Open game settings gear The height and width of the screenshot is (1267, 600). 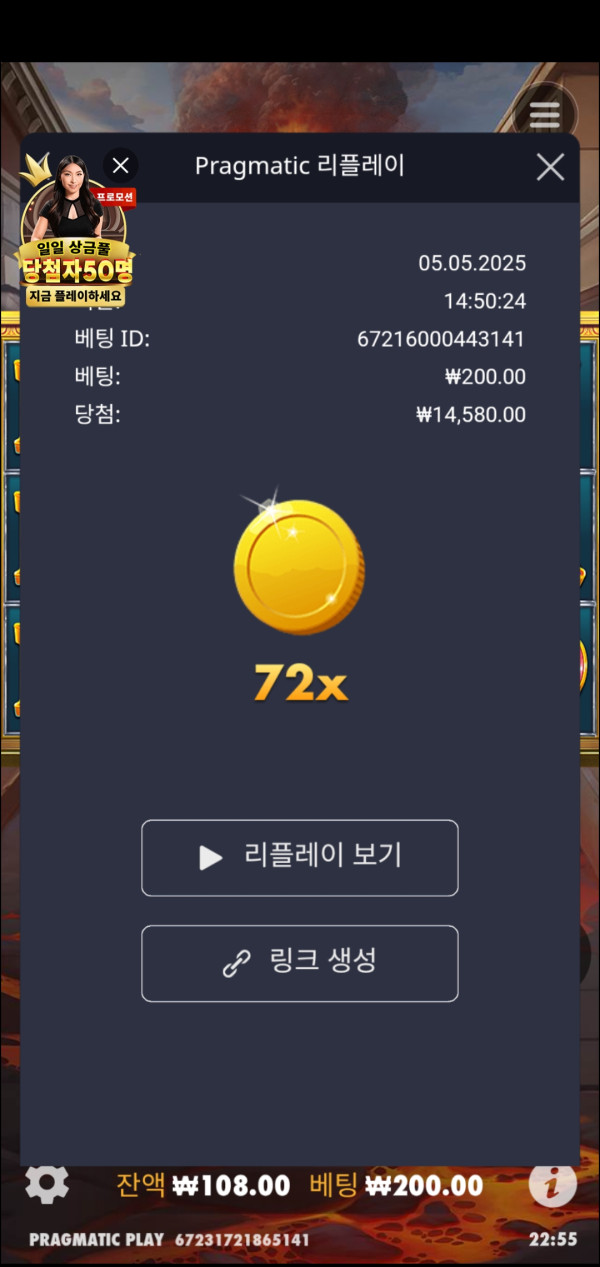tap(47, 1185)
